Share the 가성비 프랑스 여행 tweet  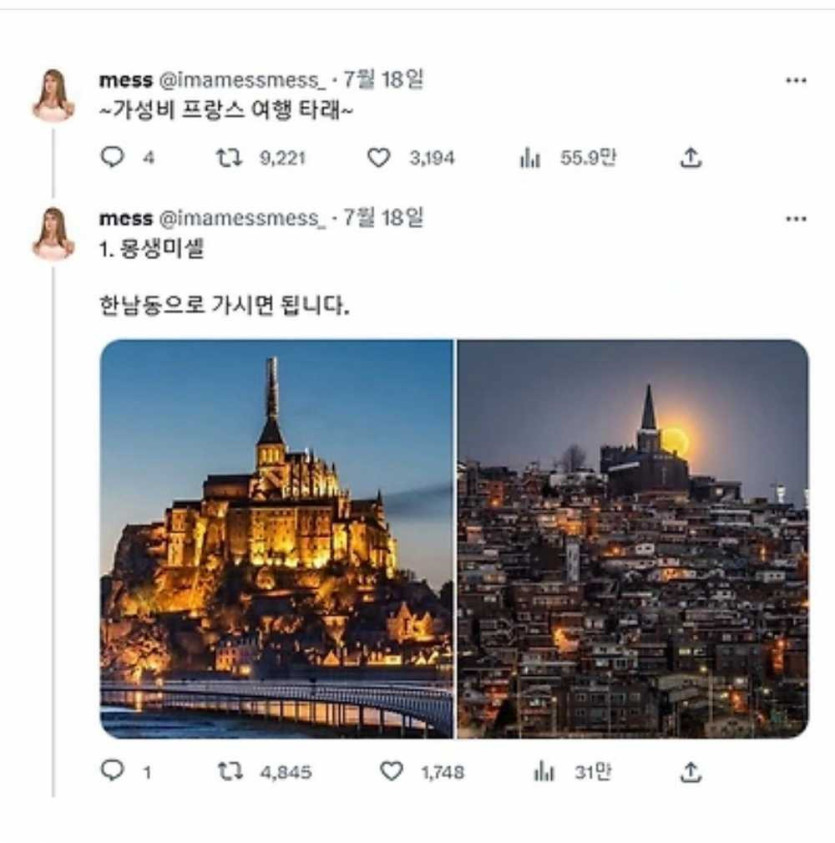690,158
